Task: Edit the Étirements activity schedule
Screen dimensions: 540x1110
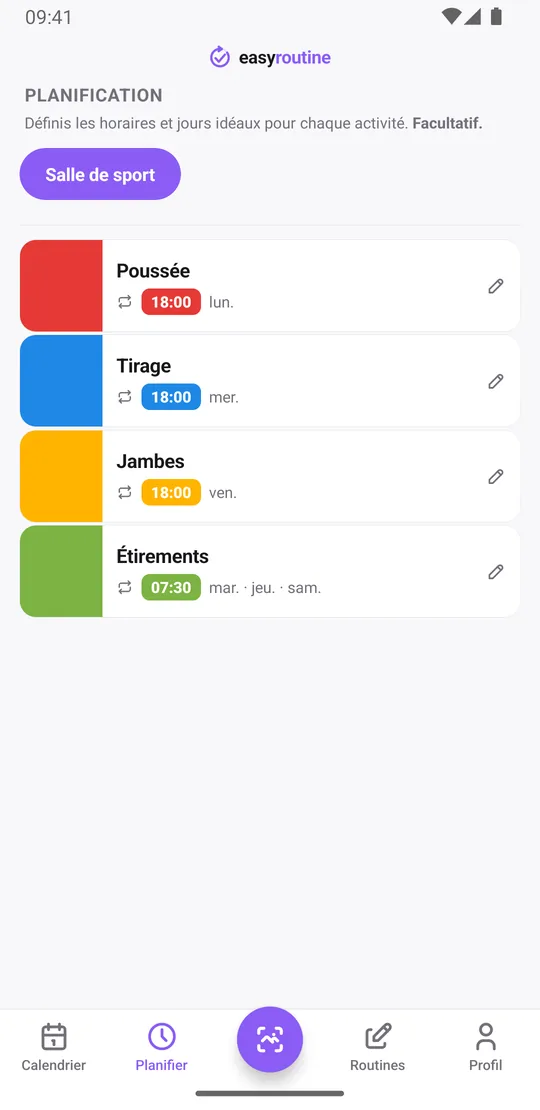Action: (495, 571)
